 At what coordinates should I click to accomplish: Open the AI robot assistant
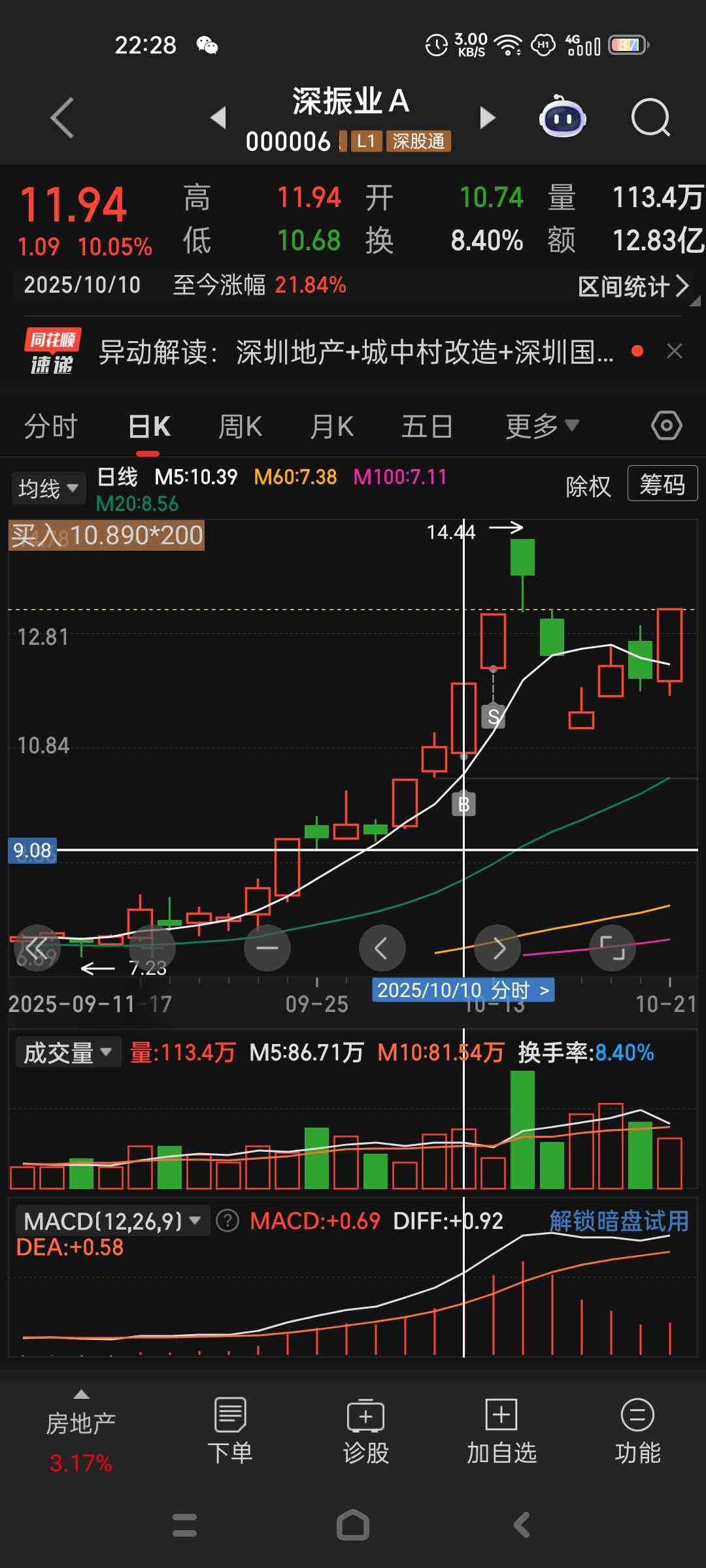click(x=562, y=118)
